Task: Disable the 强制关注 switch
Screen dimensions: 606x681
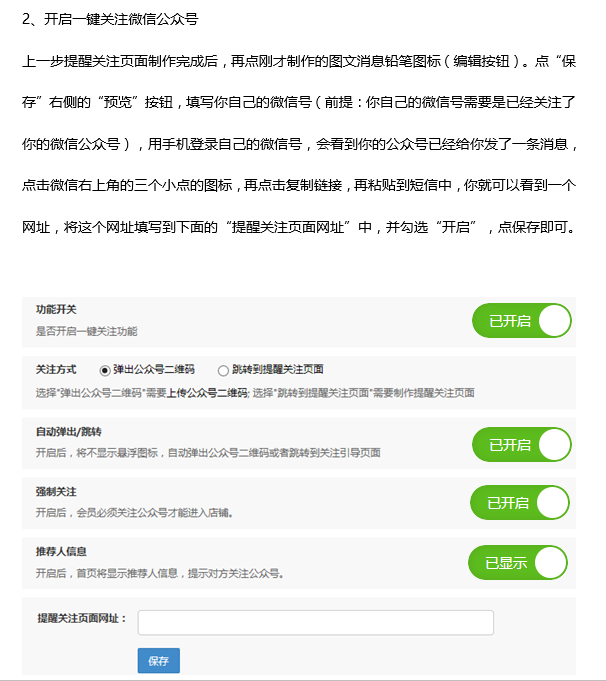Action: [522, 502]
